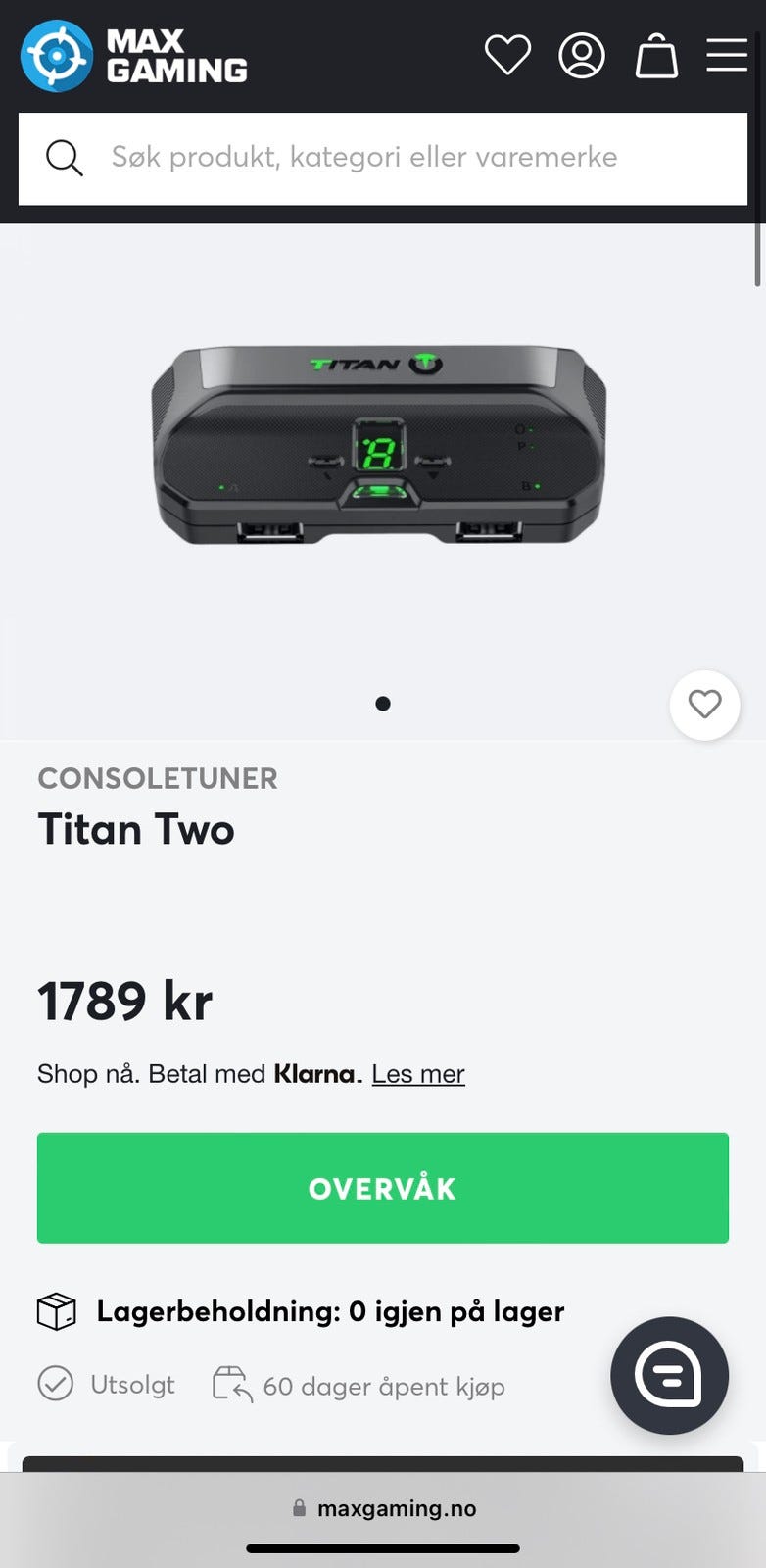Toggle the product favorite heart button

pyautogui.click(x=704, y=705)
